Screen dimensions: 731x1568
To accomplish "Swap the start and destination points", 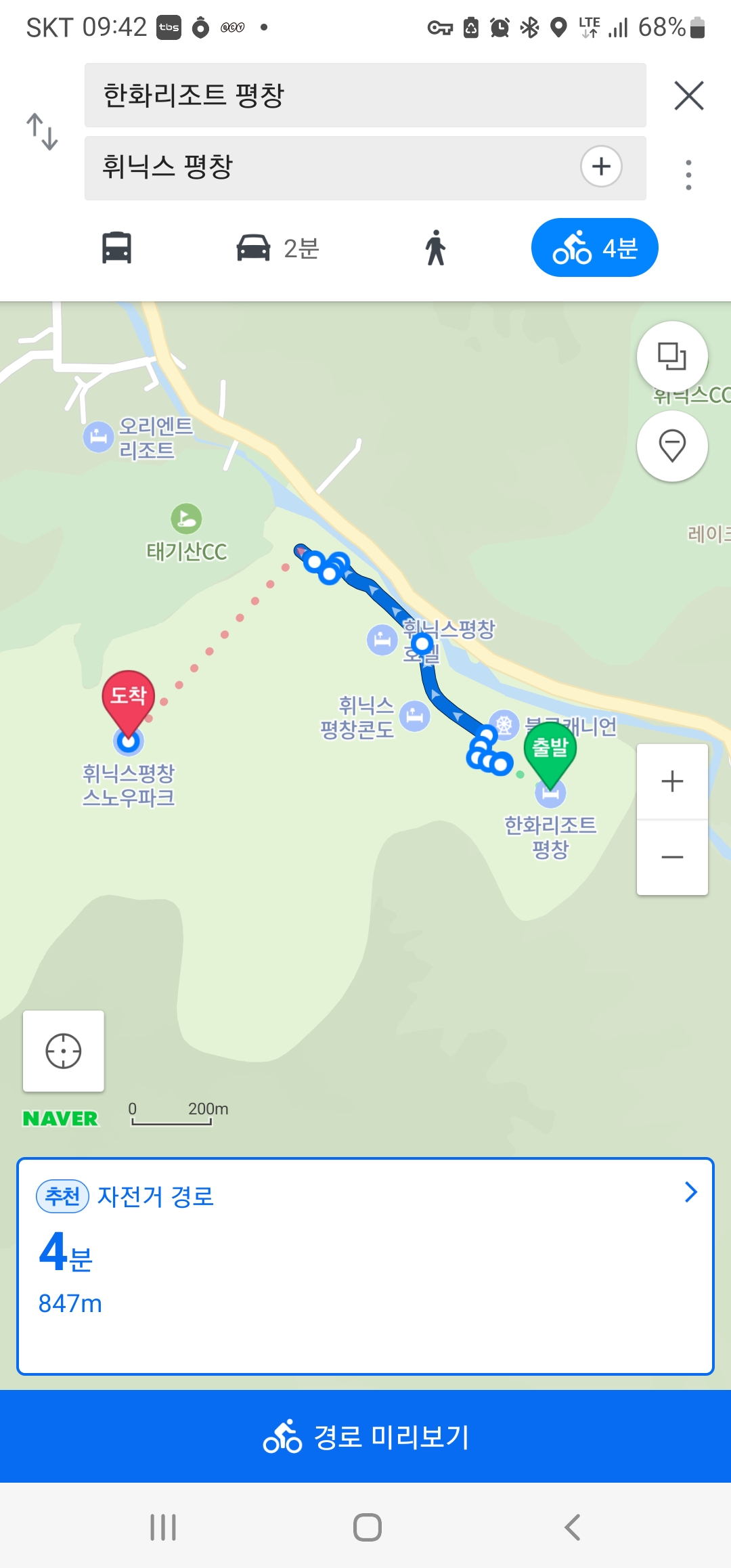I will coord(42,131).
